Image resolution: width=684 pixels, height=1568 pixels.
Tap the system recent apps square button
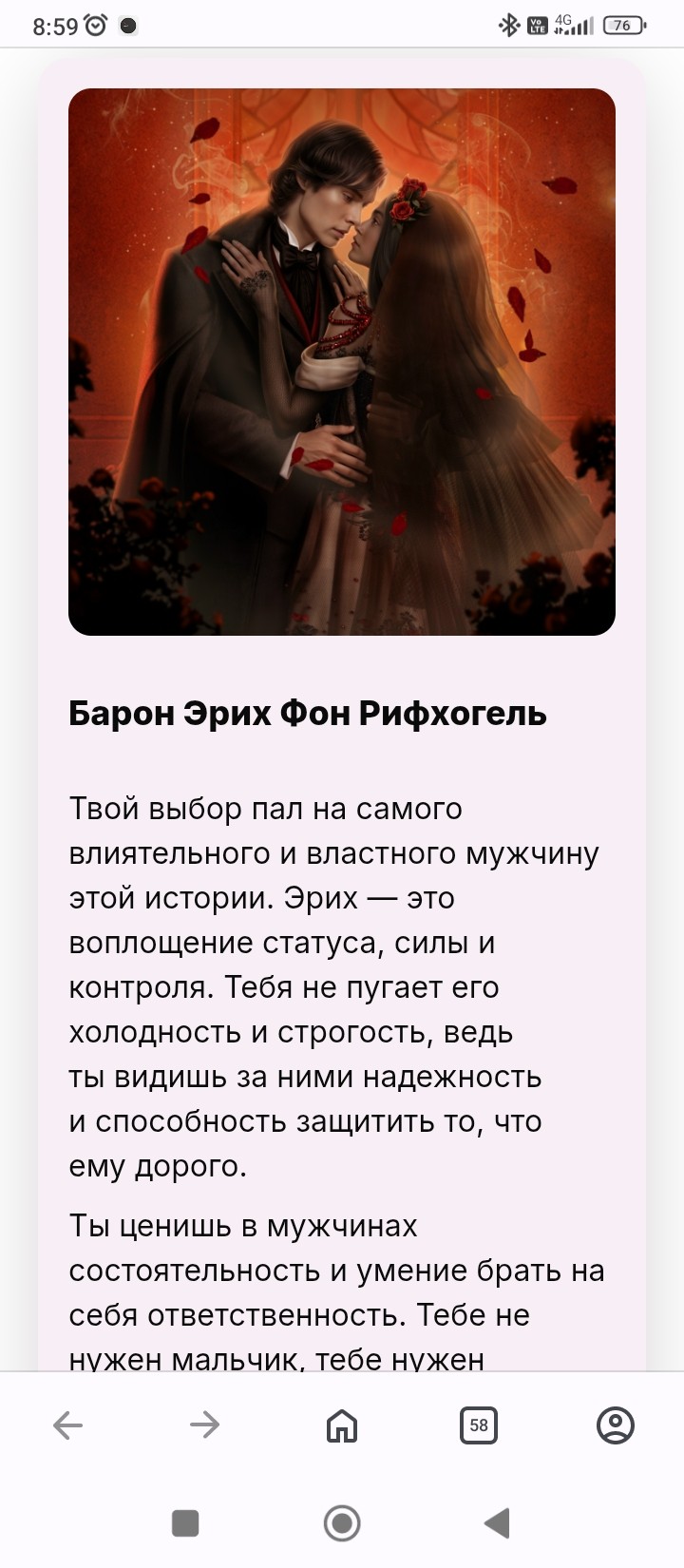(185, 1523)
